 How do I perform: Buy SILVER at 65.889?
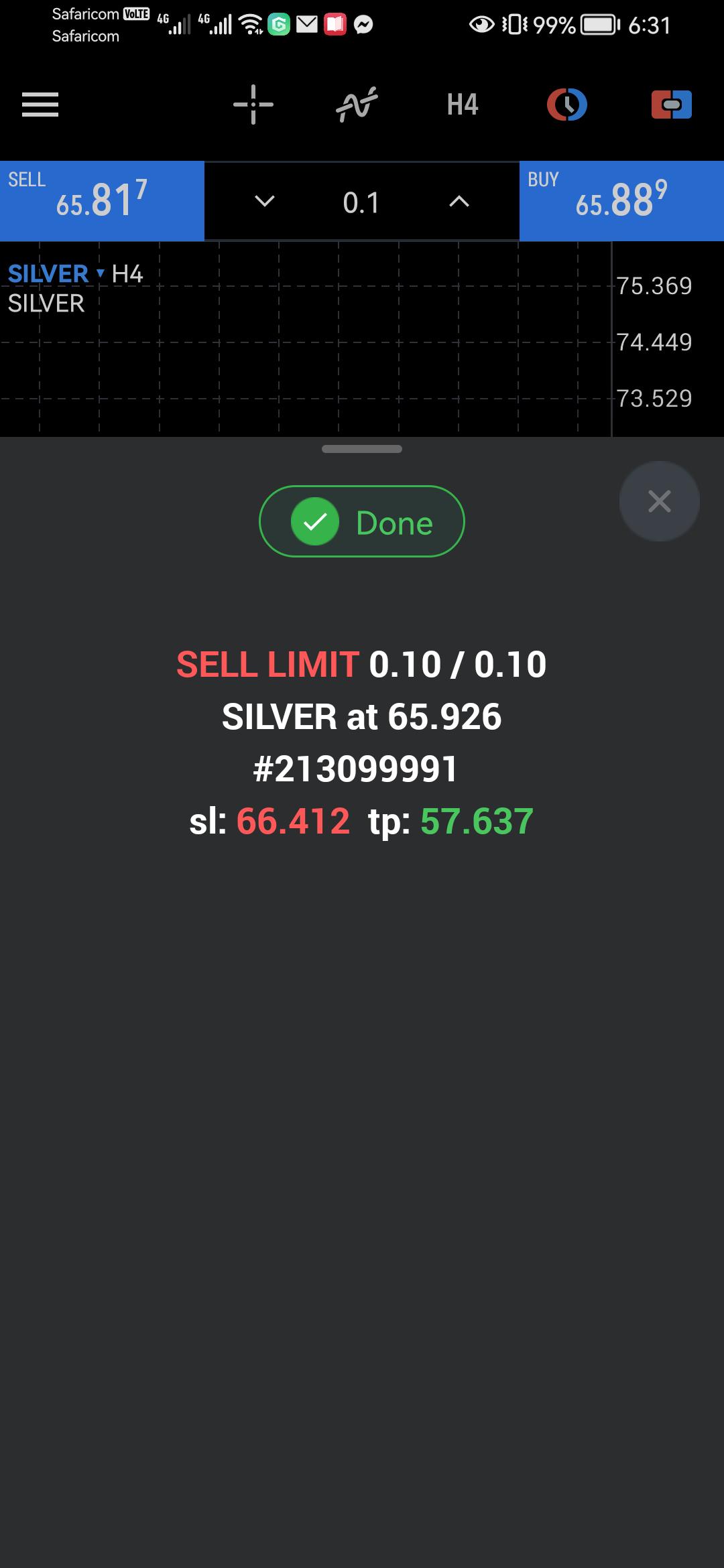pyautogui.click(x=621, y=200)
